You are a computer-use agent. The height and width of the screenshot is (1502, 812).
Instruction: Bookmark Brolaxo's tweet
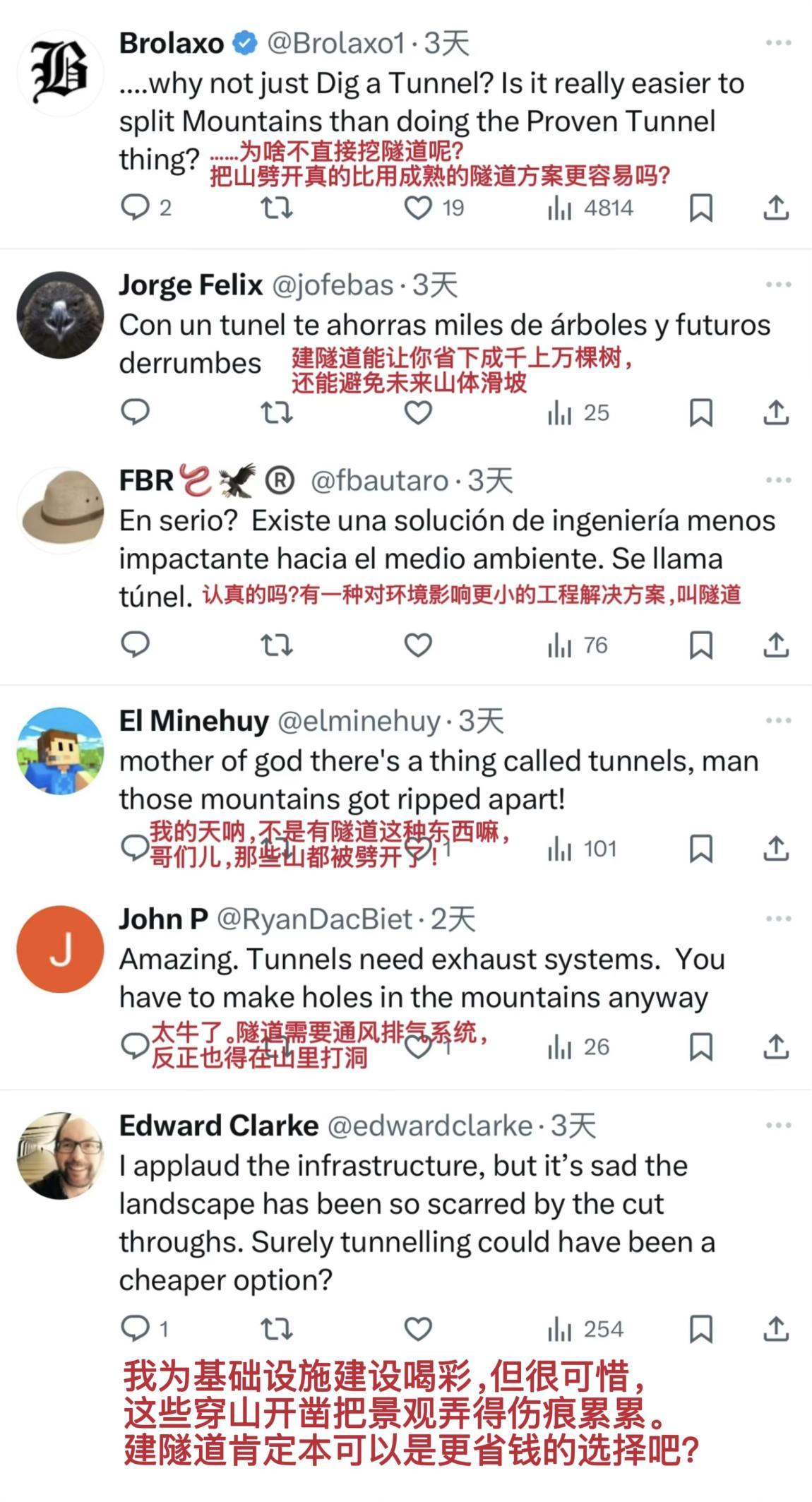(700, 208)
